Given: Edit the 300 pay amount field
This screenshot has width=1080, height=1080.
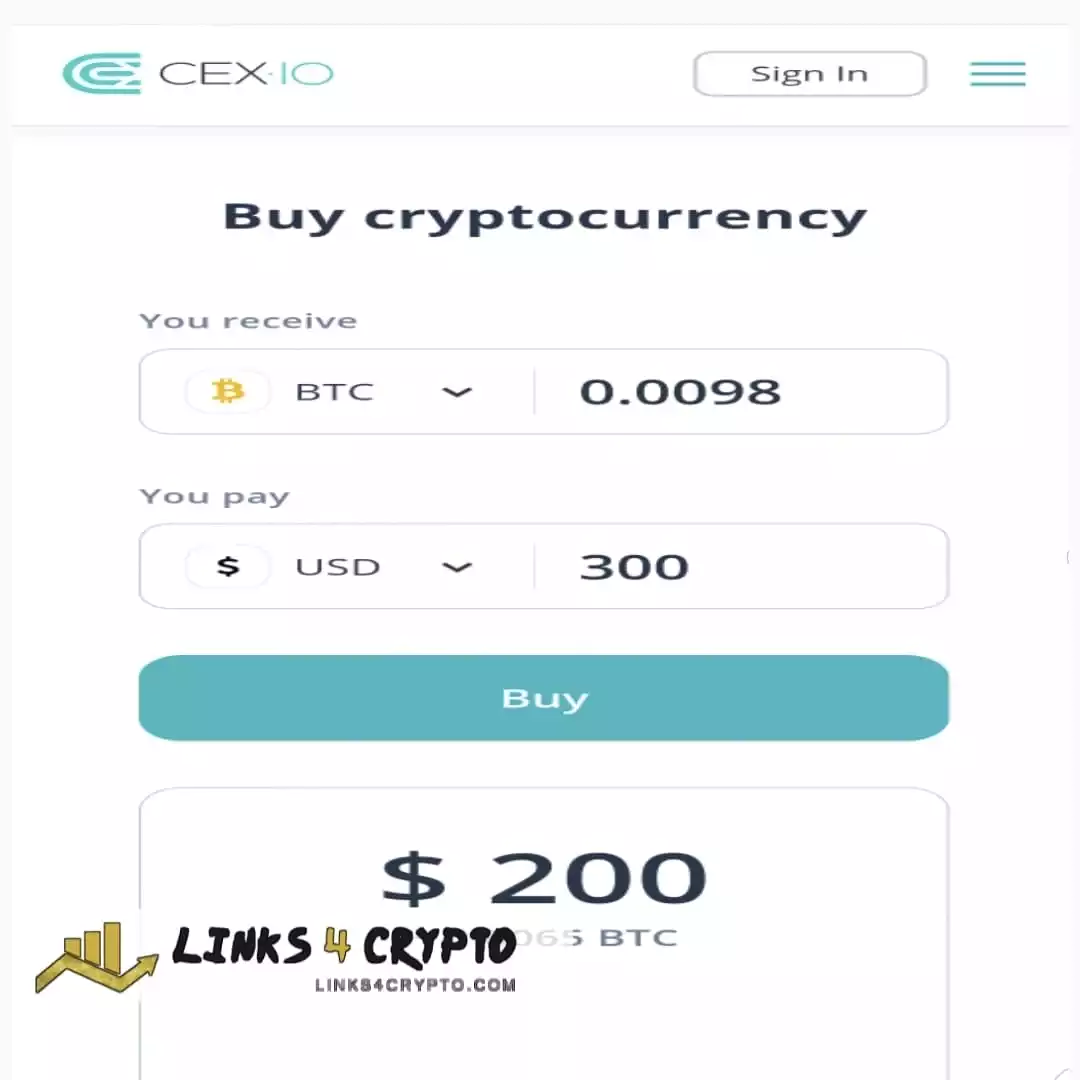Looking at the screenshot, I should click(x=740, y=567).
